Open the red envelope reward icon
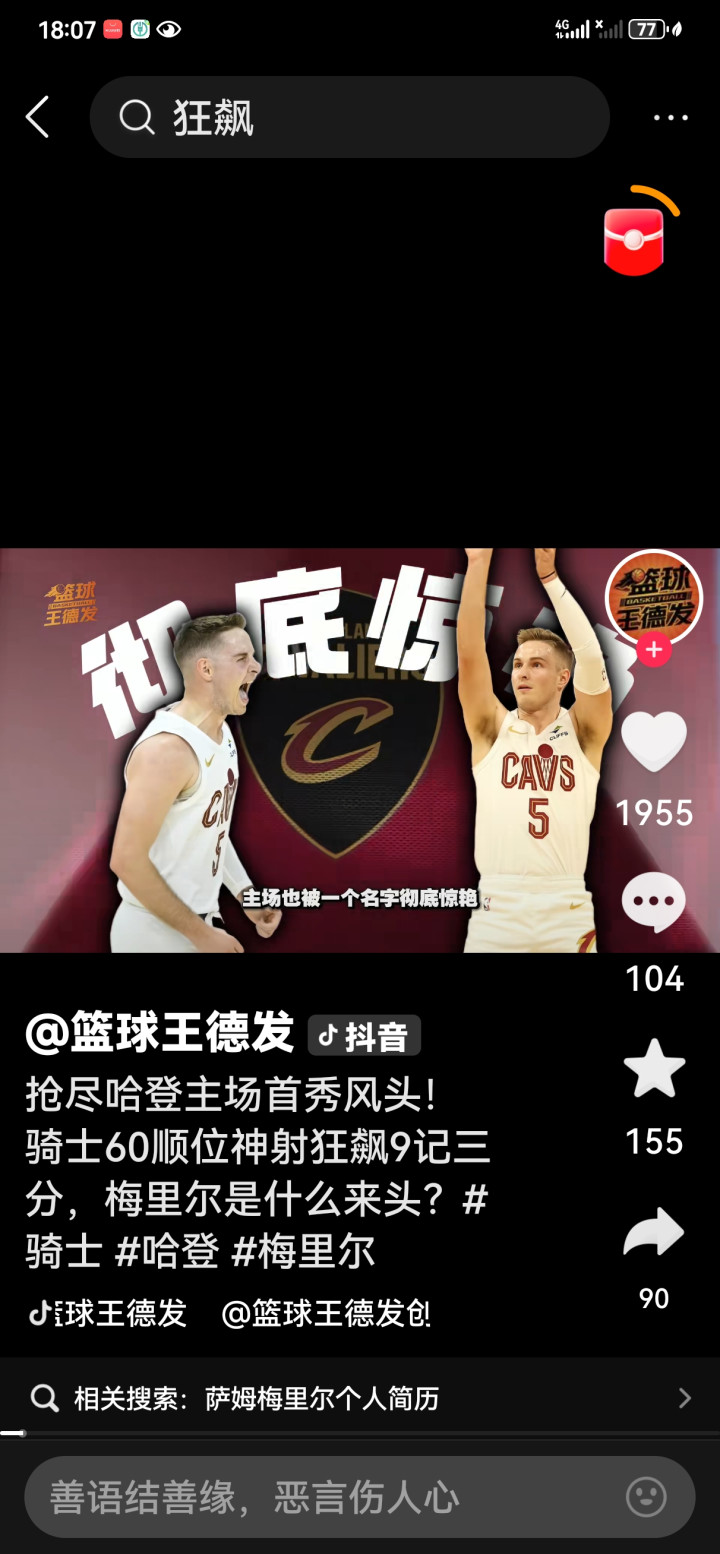This screenshot has height=1554, width=720. click(x=635, y=238)
